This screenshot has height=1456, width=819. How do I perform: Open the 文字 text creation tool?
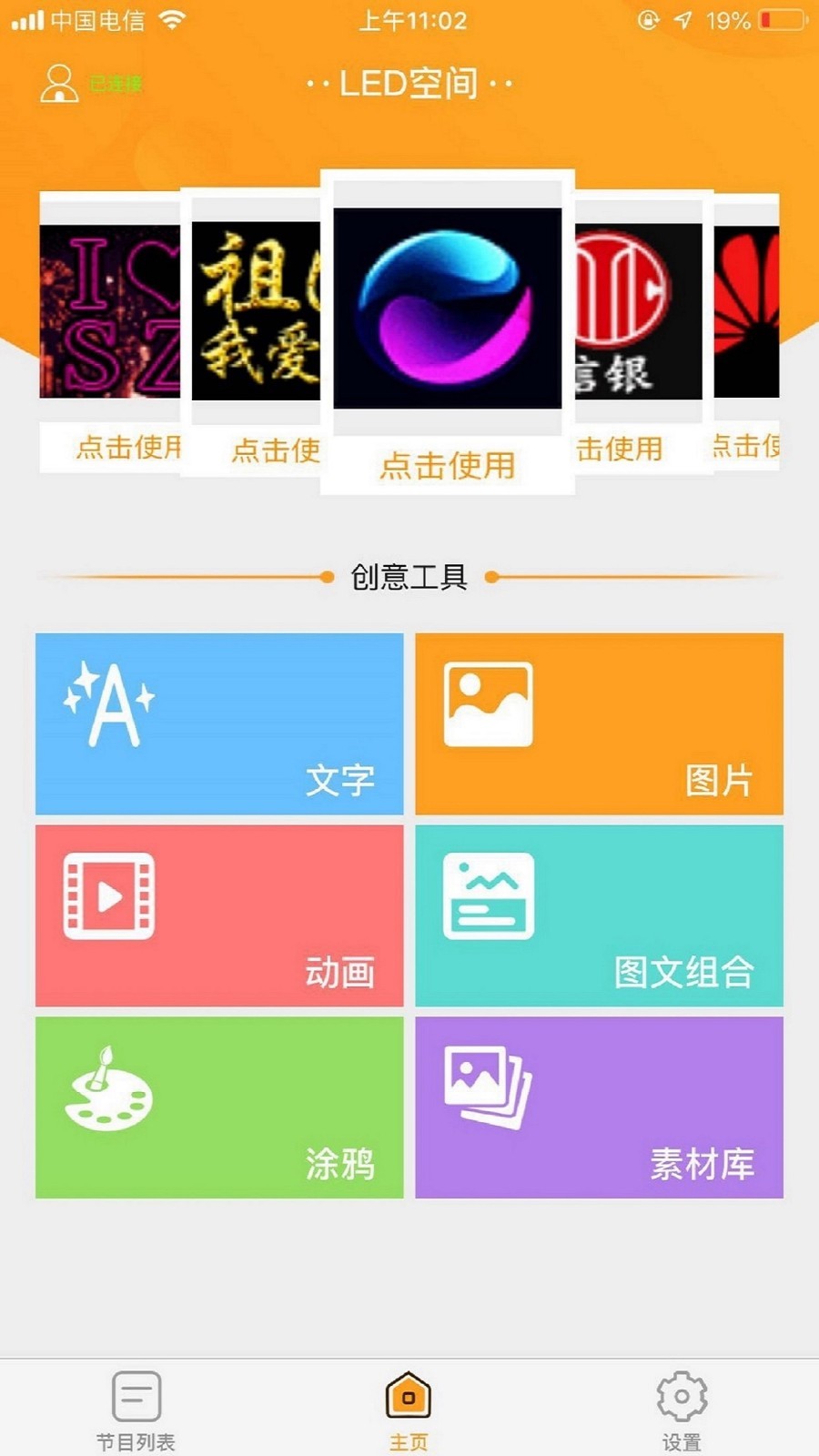click(218, 723)
